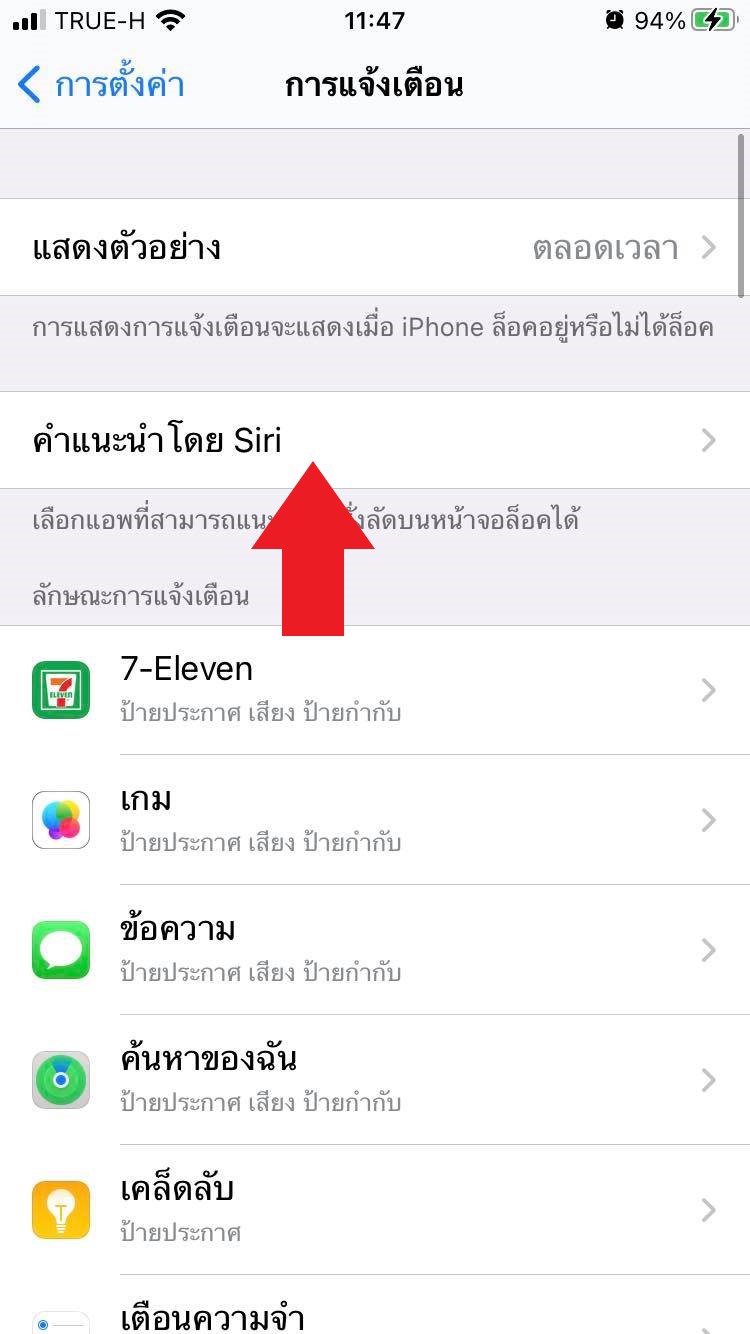
Task: Open เคล็ดลับ notification settings
Action: pos(375,1210)
